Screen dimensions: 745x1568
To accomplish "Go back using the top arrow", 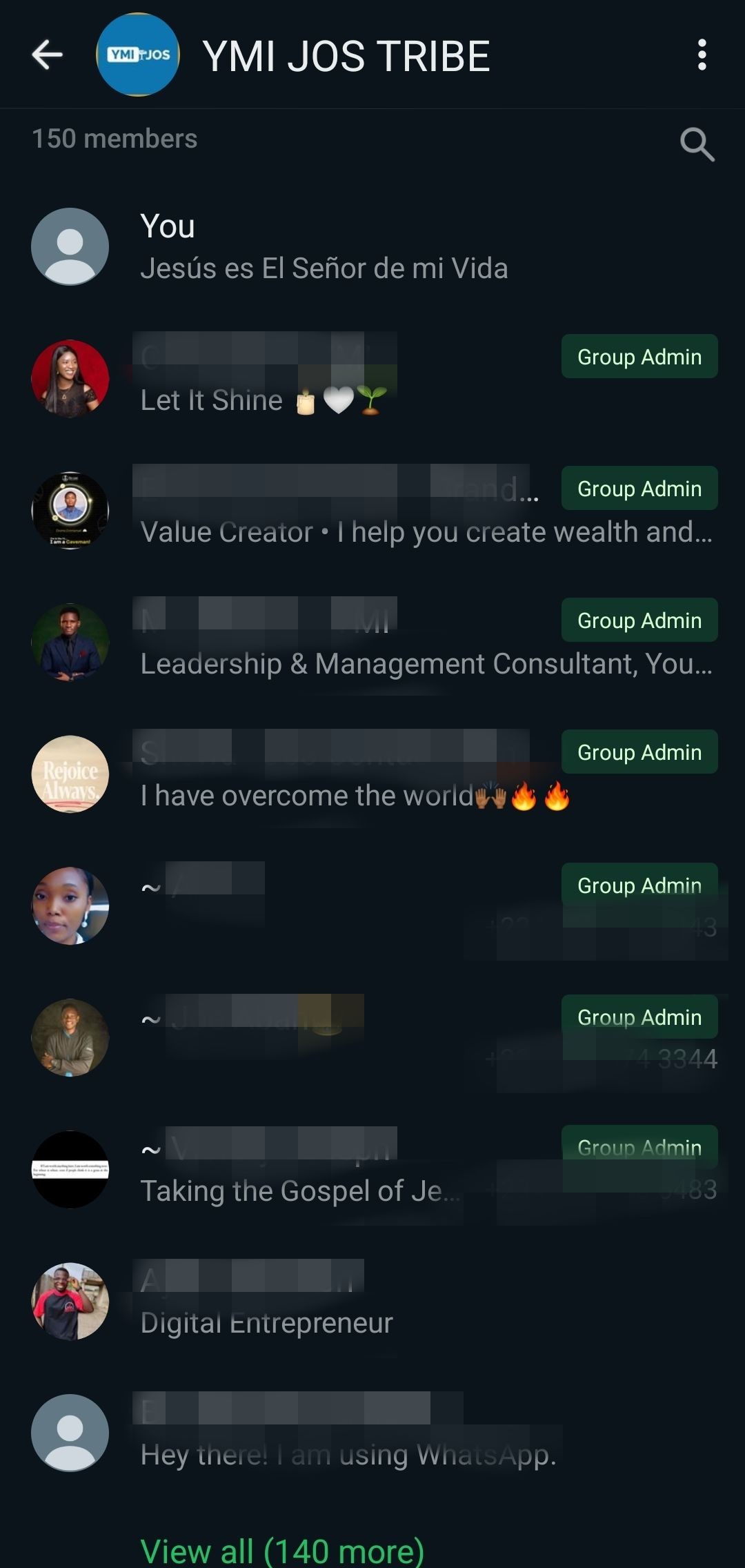I will [x=47, y=55].
